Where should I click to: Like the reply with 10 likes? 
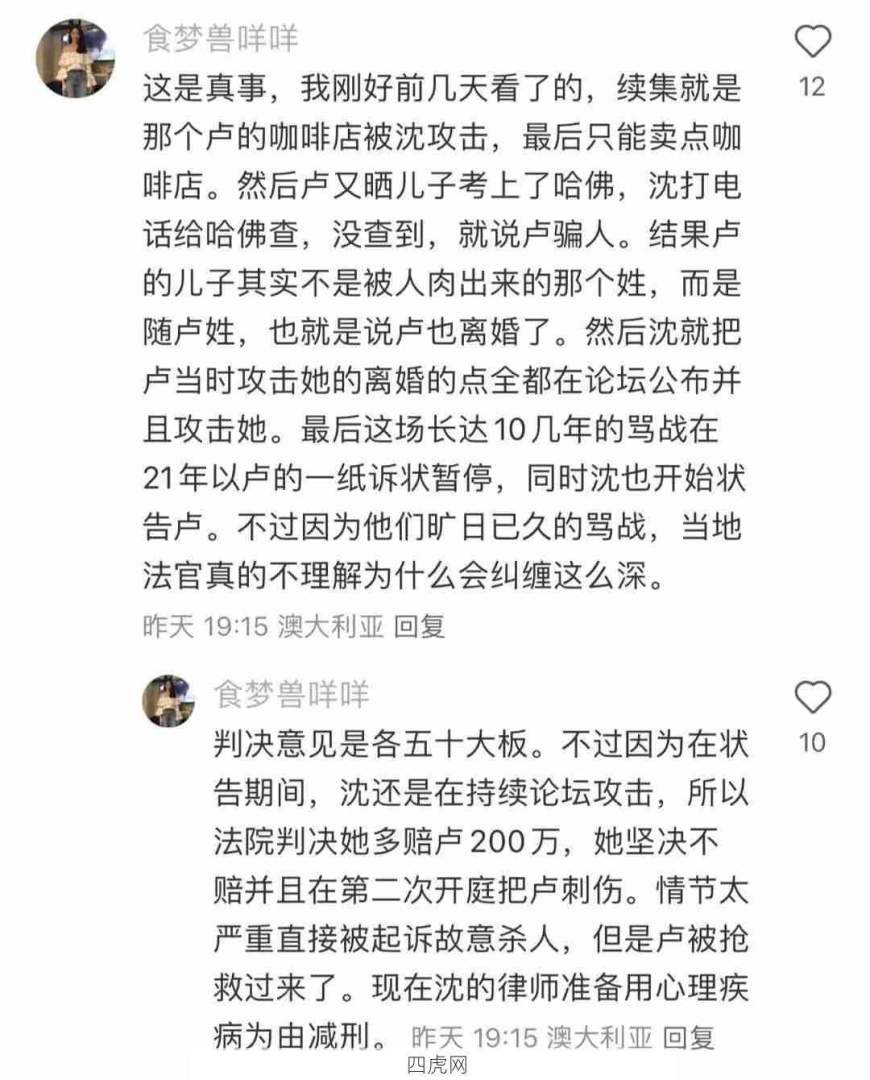813,697
